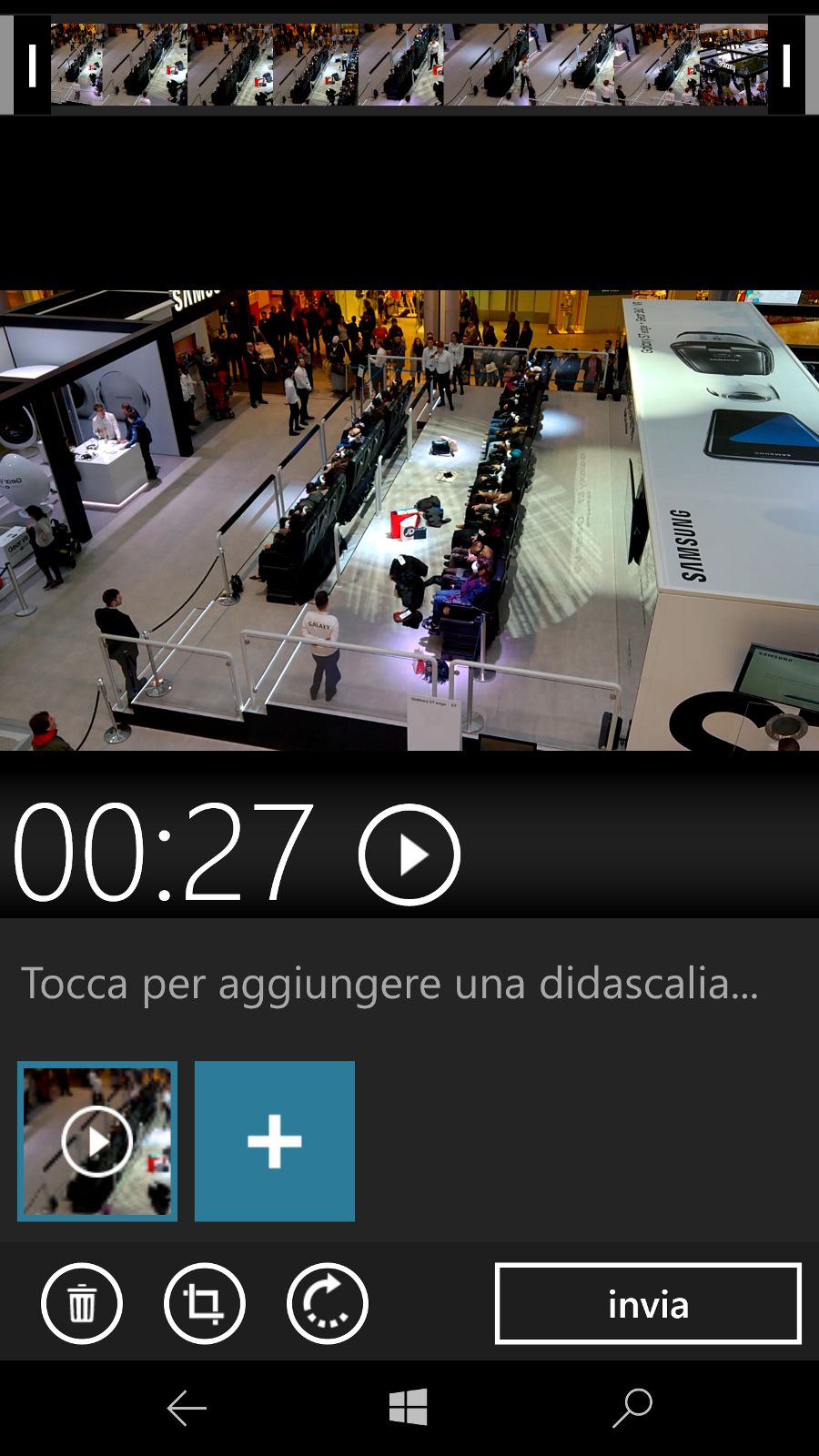Open the Windows Start screen
This screenshot has height=1456, width=819.
click(409, 1408)
